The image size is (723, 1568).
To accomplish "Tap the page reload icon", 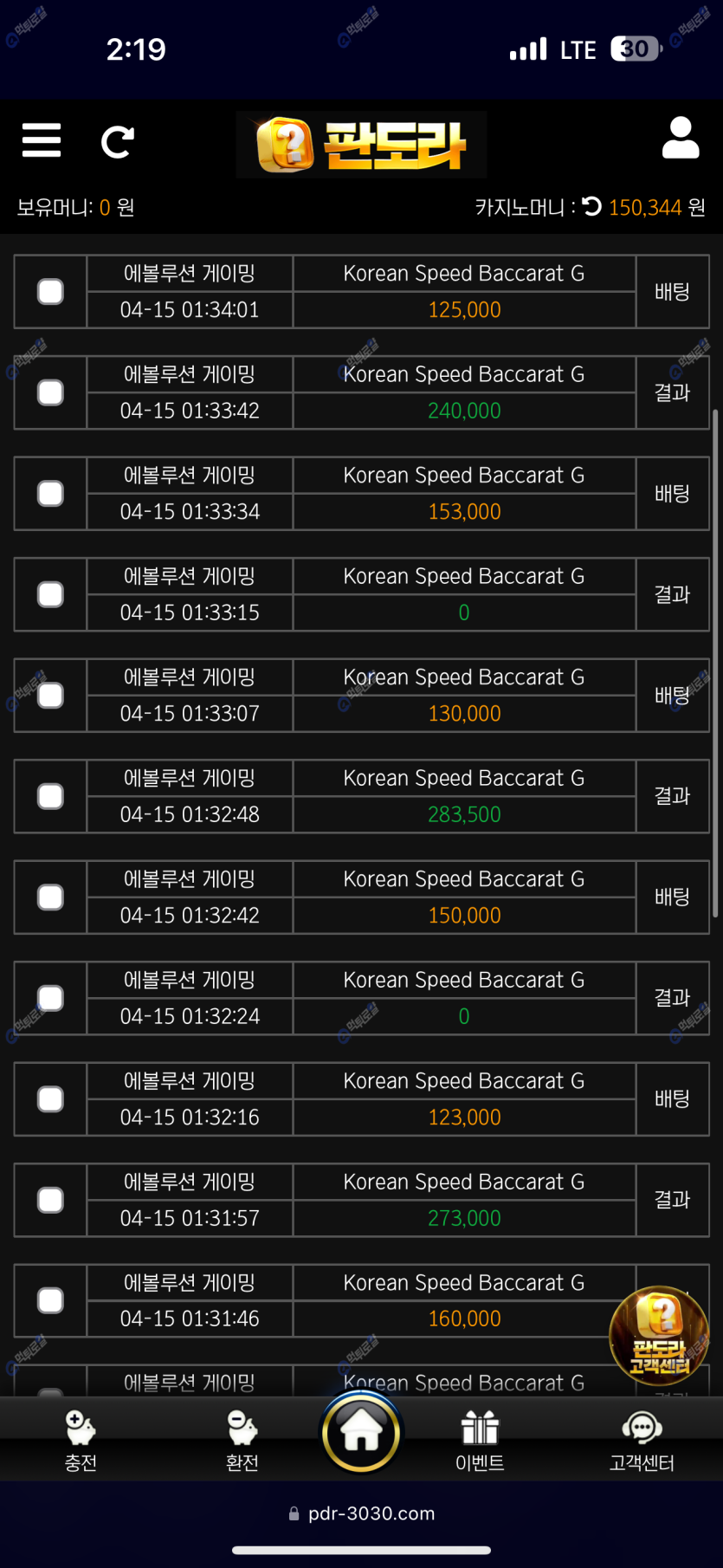I will (117, 141).
